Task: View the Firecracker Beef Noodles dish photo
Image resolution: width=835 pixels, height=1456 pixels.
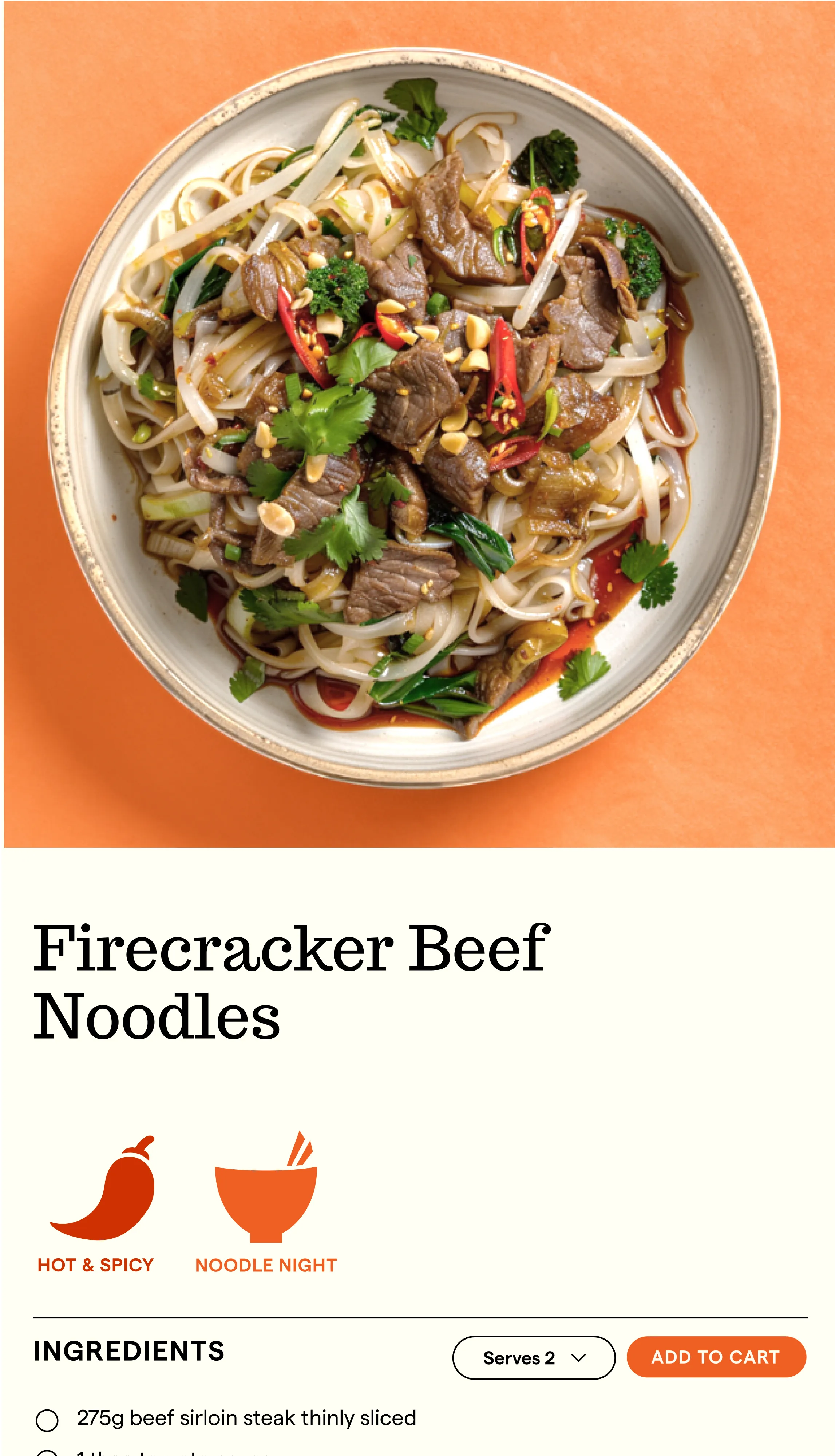Action: pos(419,430)
